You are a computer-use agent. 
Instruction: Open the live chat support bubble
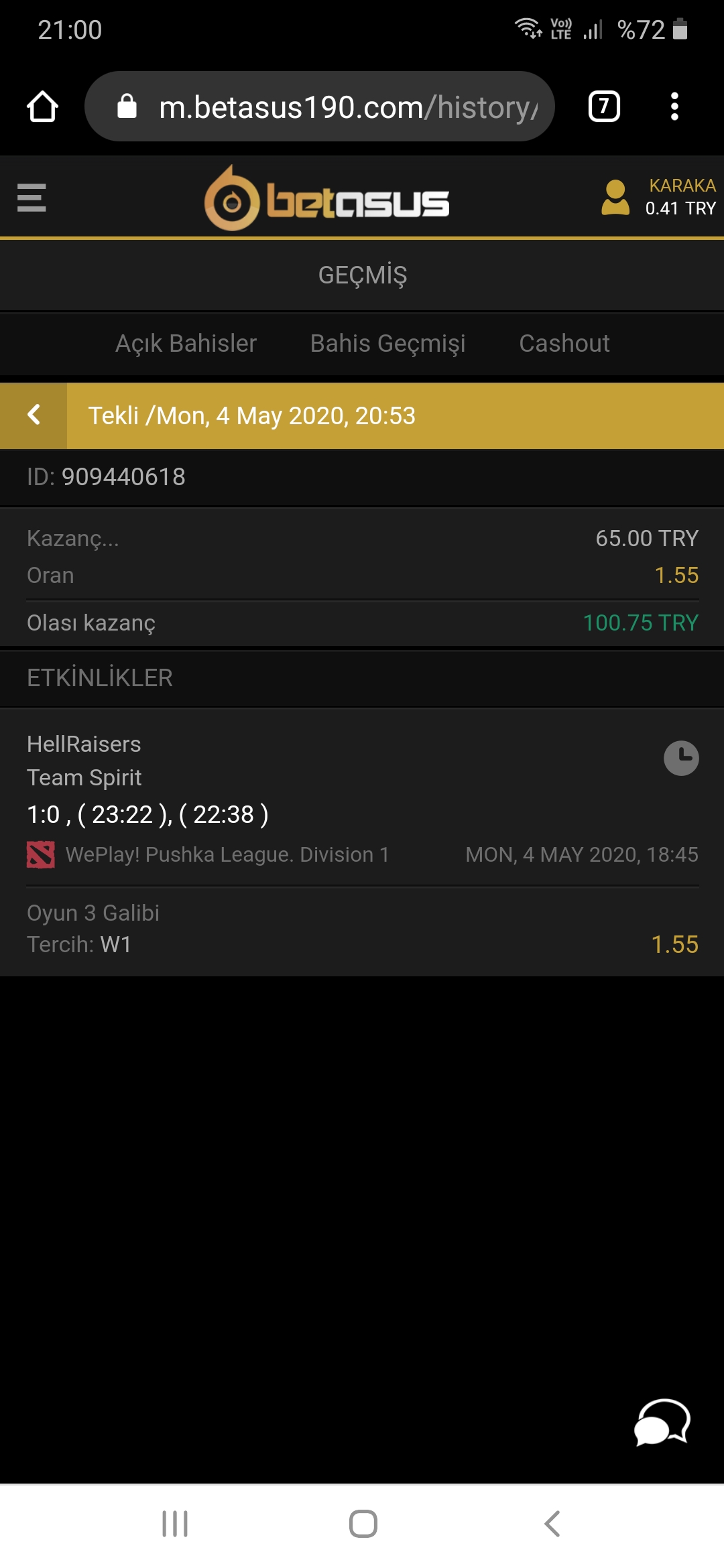pos(662,1423)
